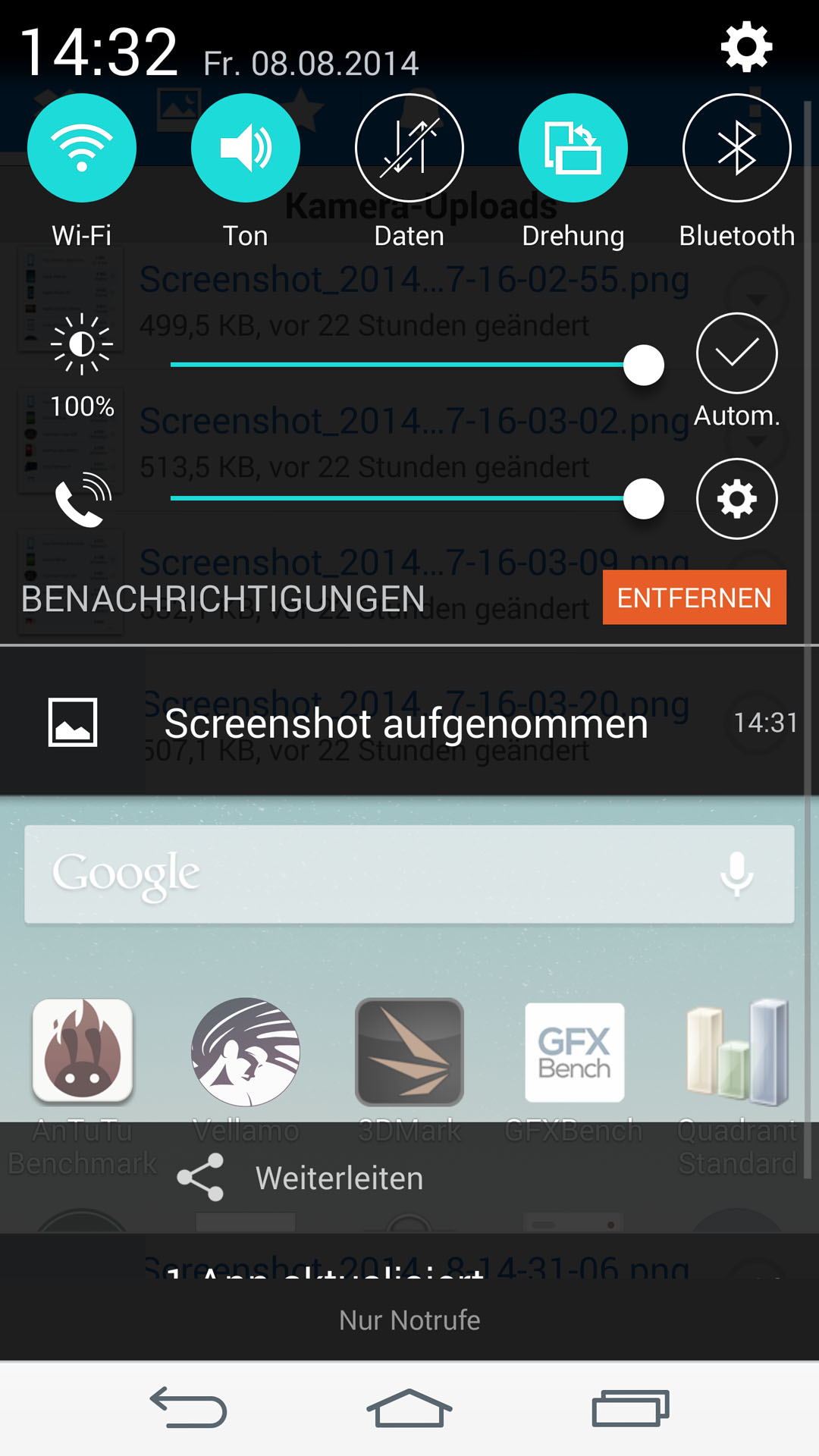Tap the brightness slider
This screenshot has width=819, height=1456.
pyautogui.click(x=416, y=365)
